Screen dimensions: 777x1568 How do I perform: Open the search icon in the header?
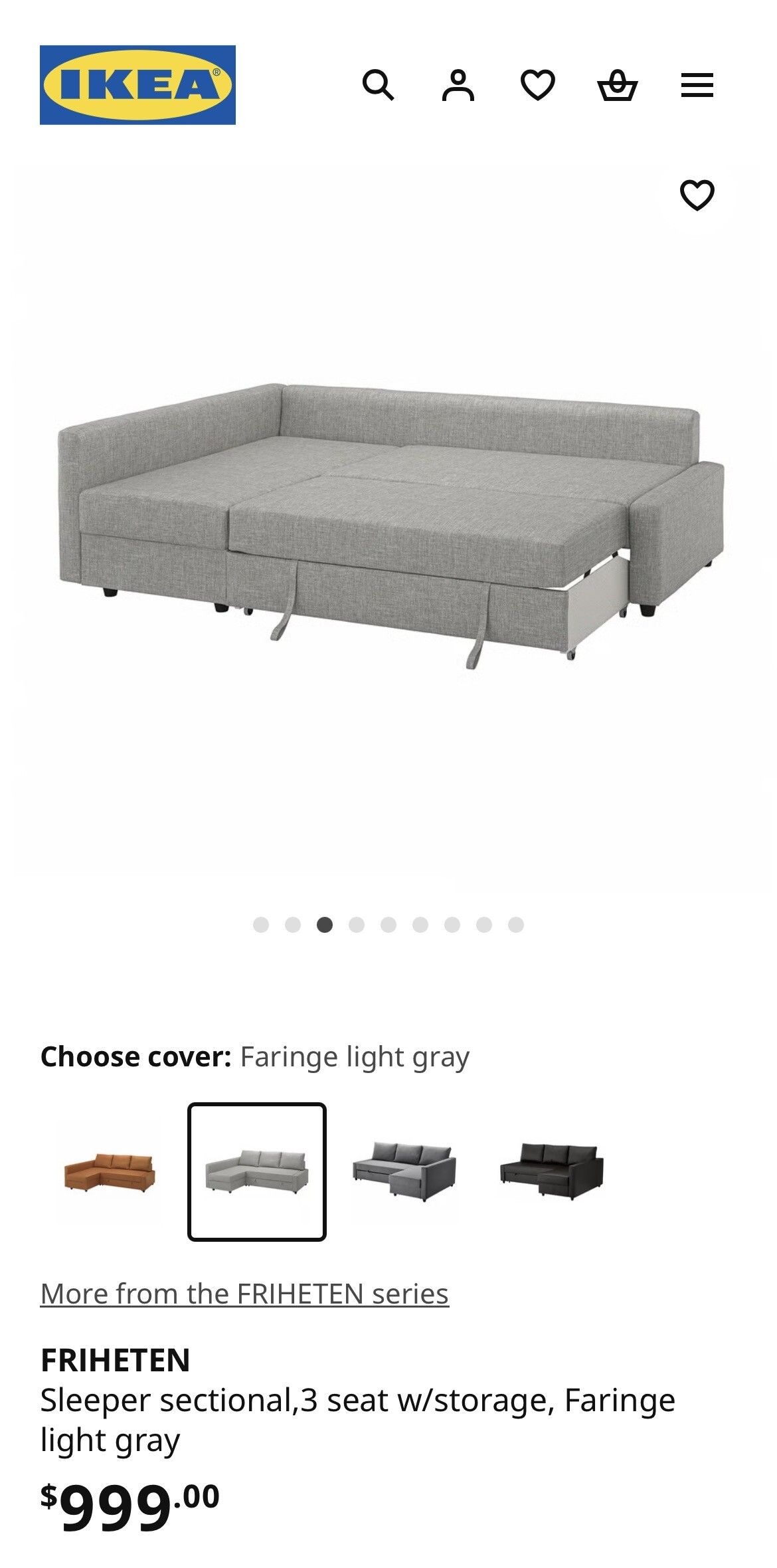click(378, 85)
